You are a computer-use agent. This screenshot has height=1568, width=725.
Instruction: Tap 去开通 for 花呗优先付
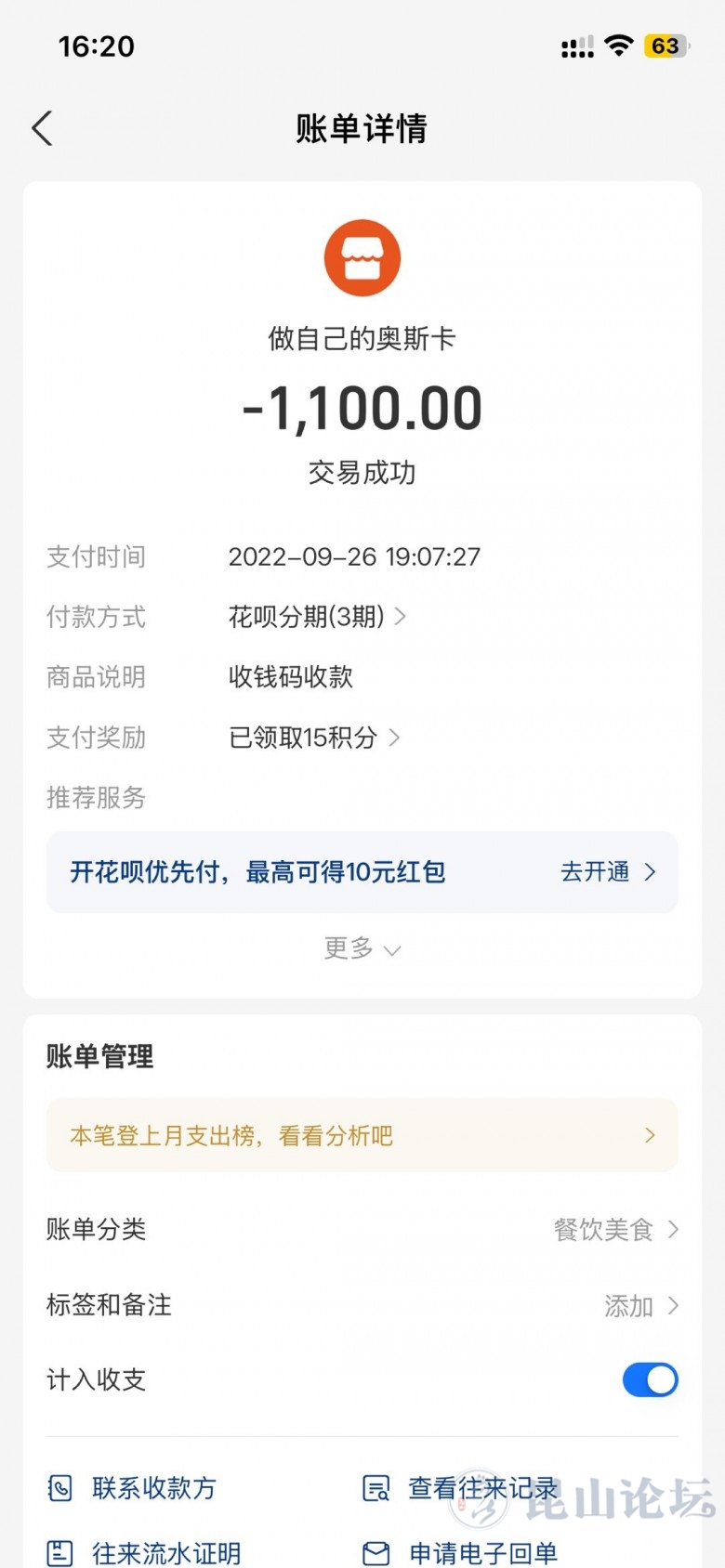click(x=608, y=871)
